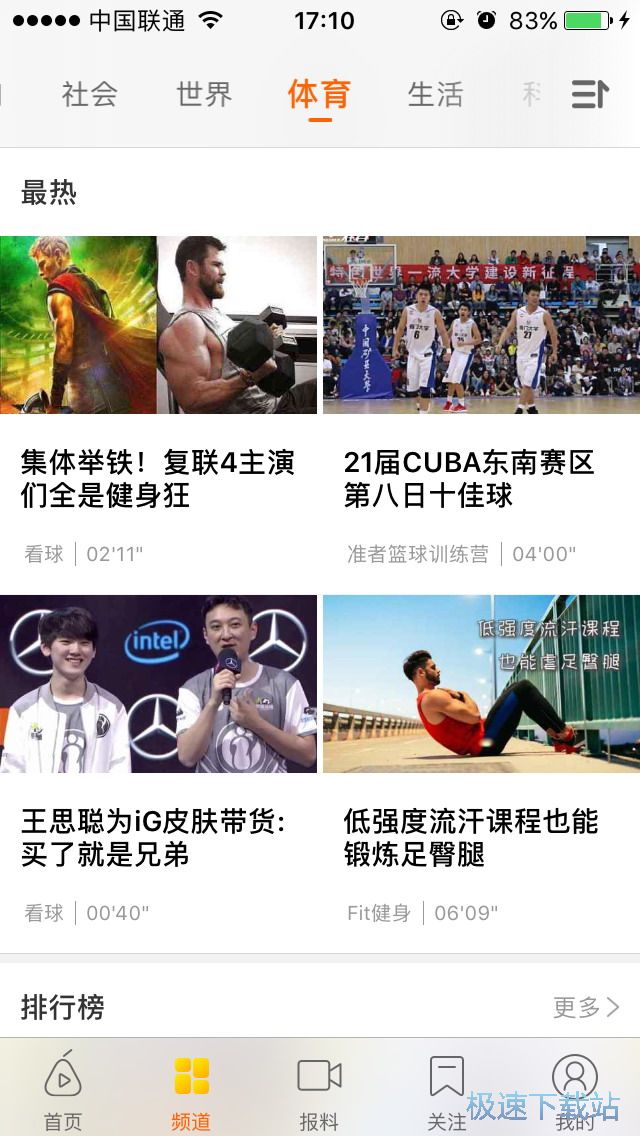This screenshot has width=640, height=1136.
Task: Select the 频道 bottom tab
Action: click(x=191, y=1090)
